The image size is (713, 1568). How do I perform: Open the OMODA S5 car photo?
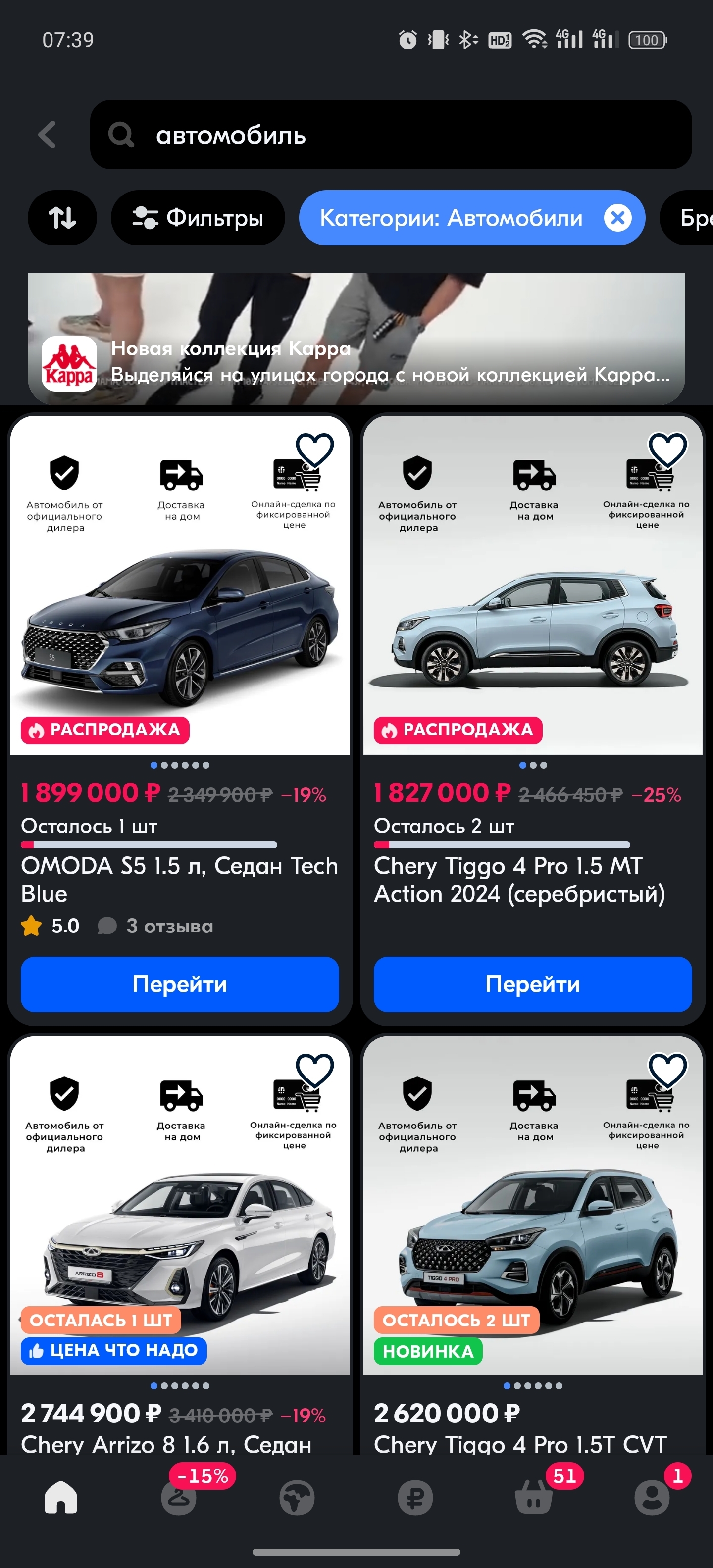(180, 627)
